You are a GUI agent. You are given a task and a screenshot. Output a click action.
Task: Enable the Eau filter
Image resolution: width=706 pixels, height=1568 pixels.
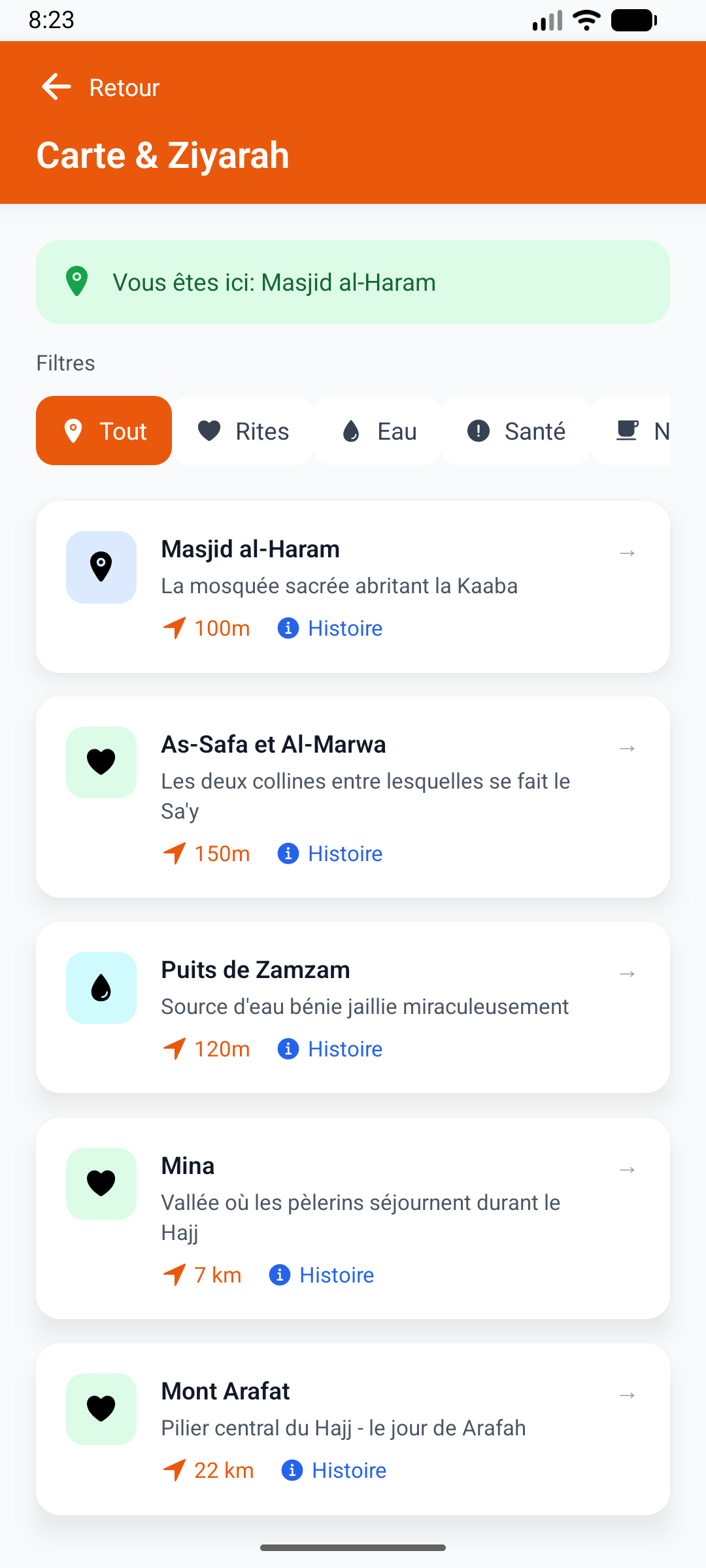point(378,431)
